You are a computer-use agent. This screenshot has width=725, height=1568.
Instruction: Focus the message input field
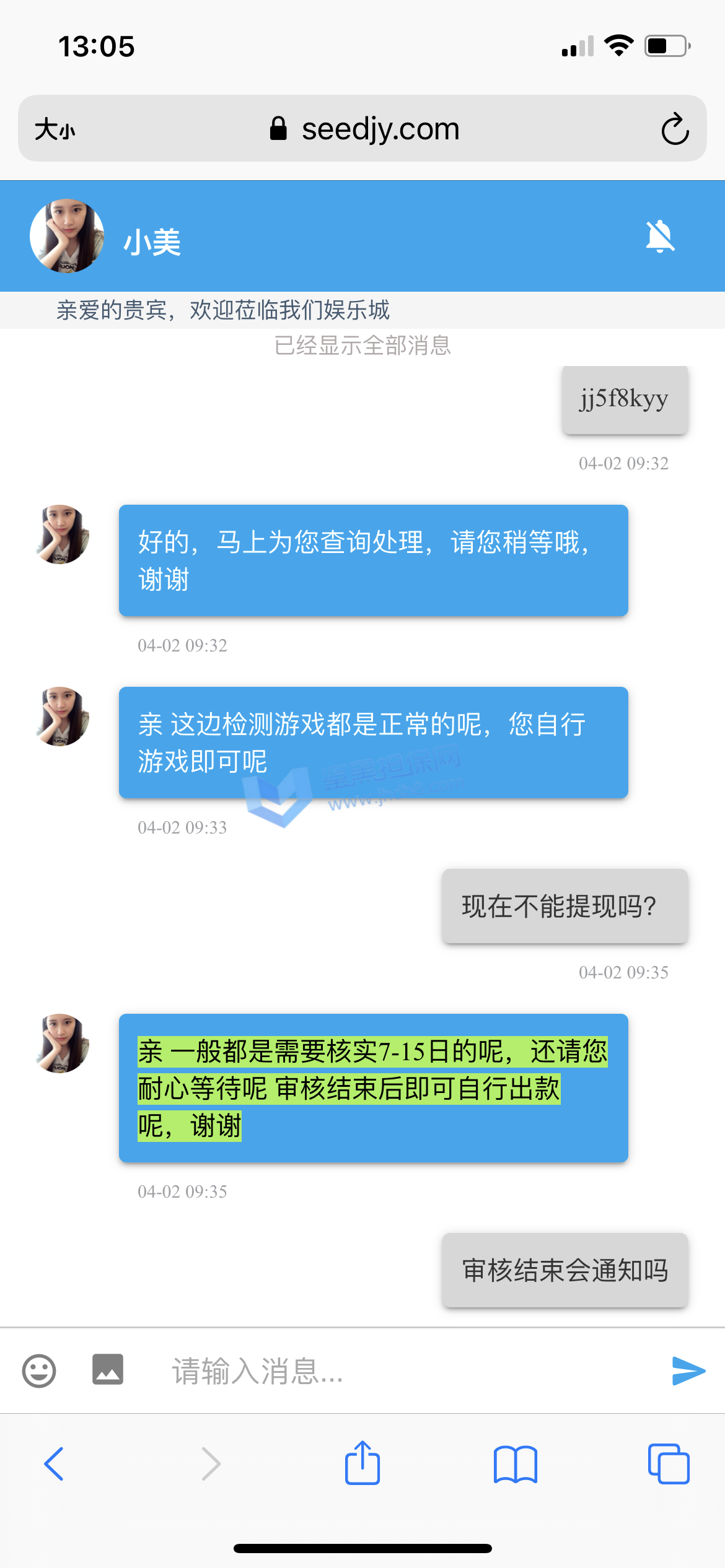pos(397,1370)
